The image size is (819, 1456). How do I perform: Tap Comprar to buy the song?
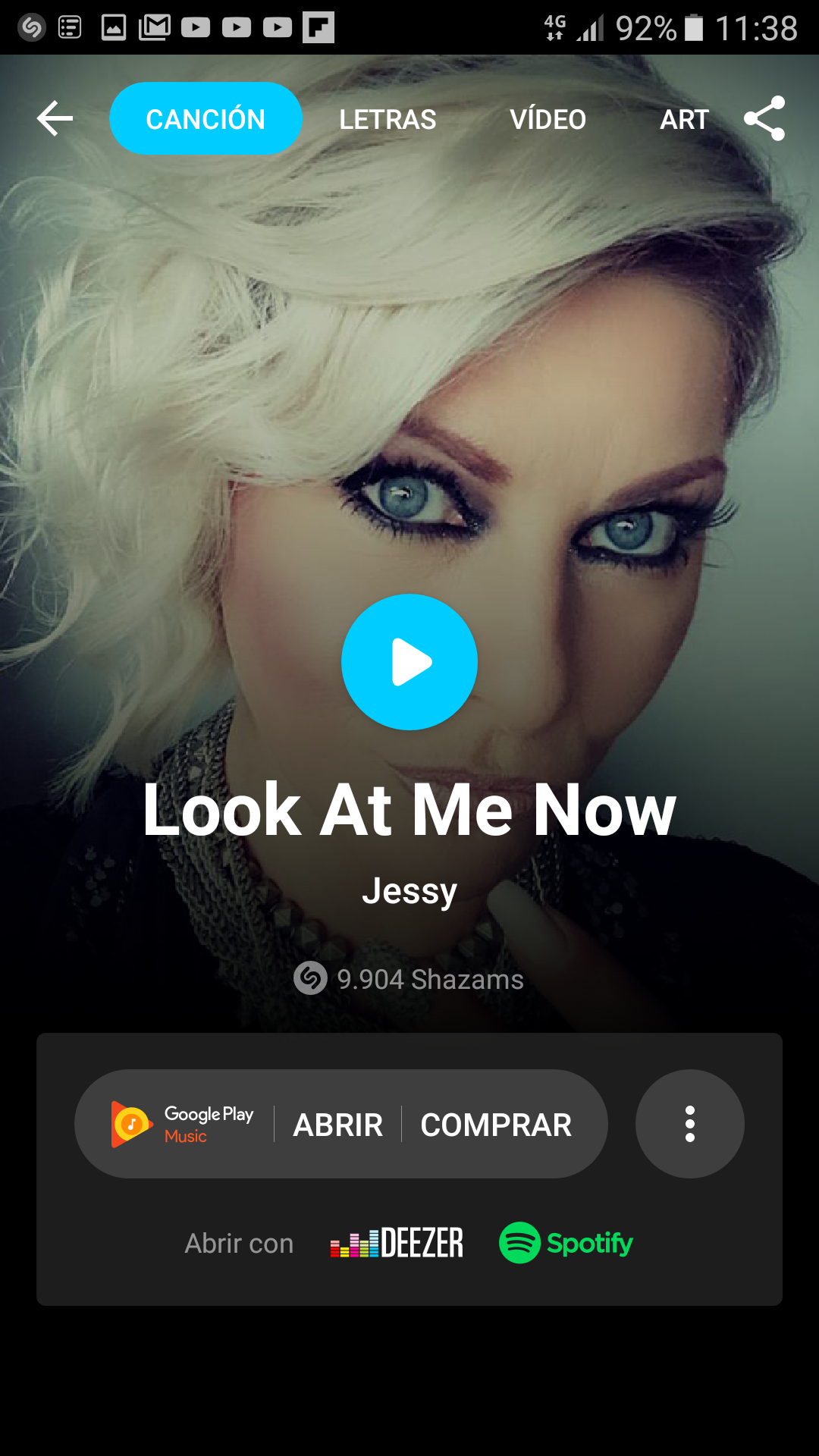[x=496, y=1125]
